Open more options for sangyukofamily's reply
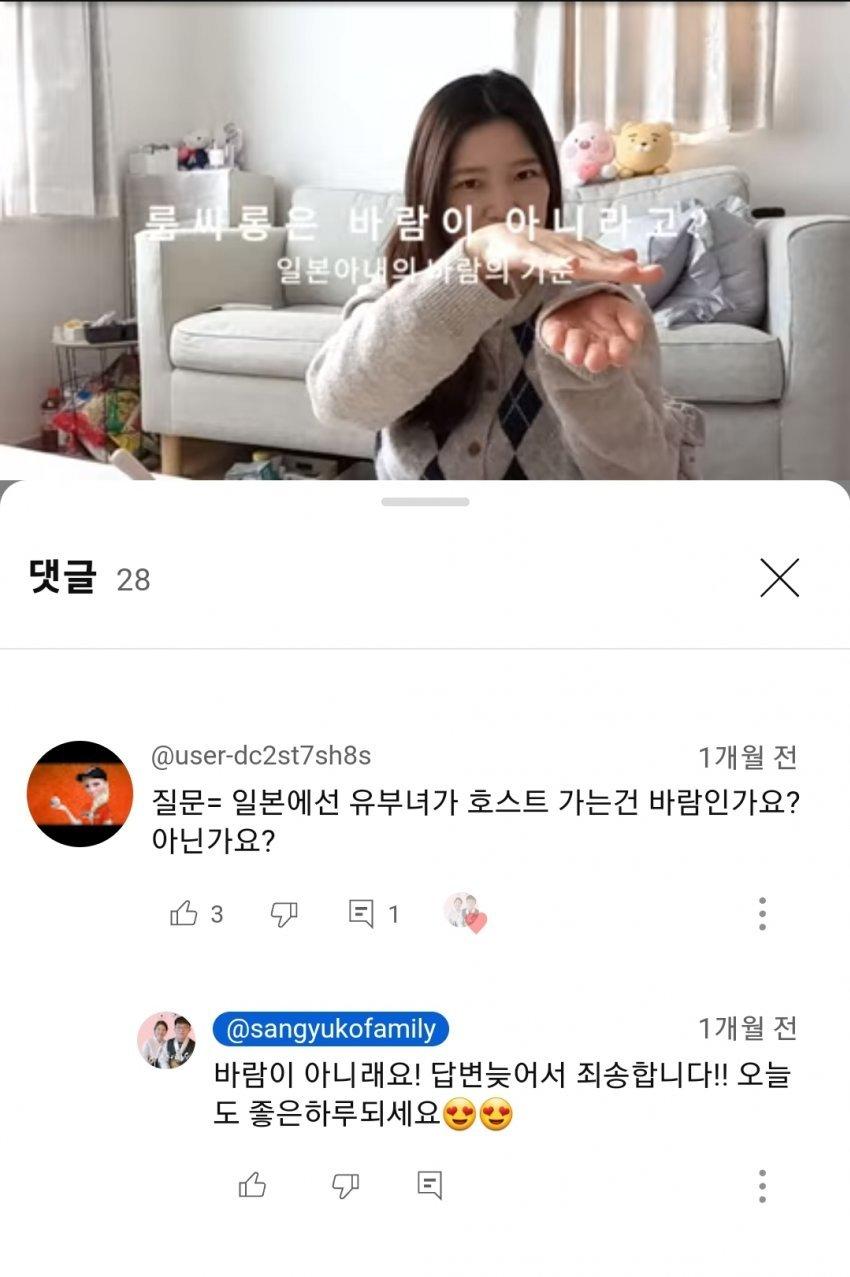 coord(762,1185)
